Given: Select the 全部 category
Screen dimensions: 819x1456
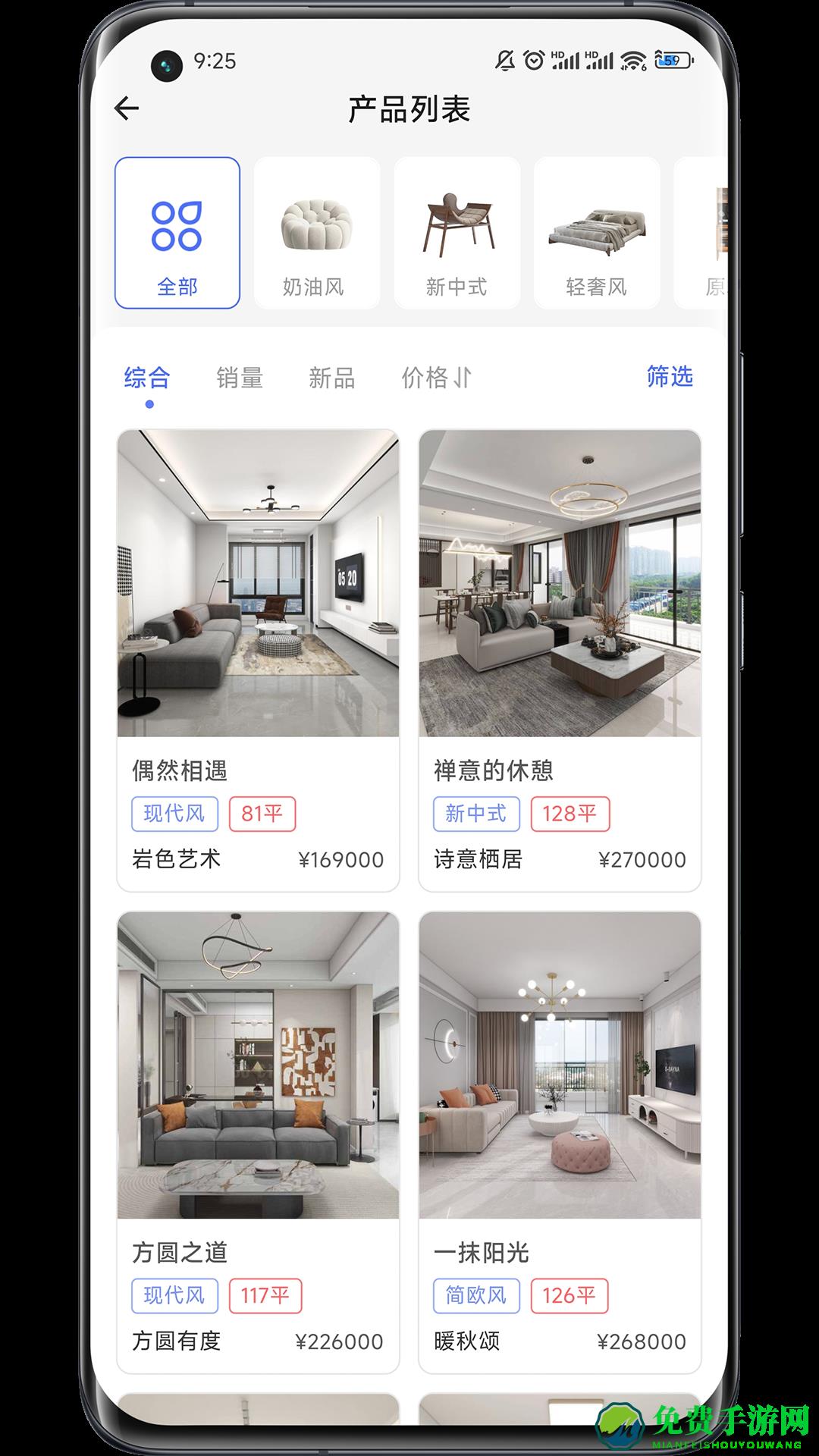Looking at the screenshot, I should point(177,233).
